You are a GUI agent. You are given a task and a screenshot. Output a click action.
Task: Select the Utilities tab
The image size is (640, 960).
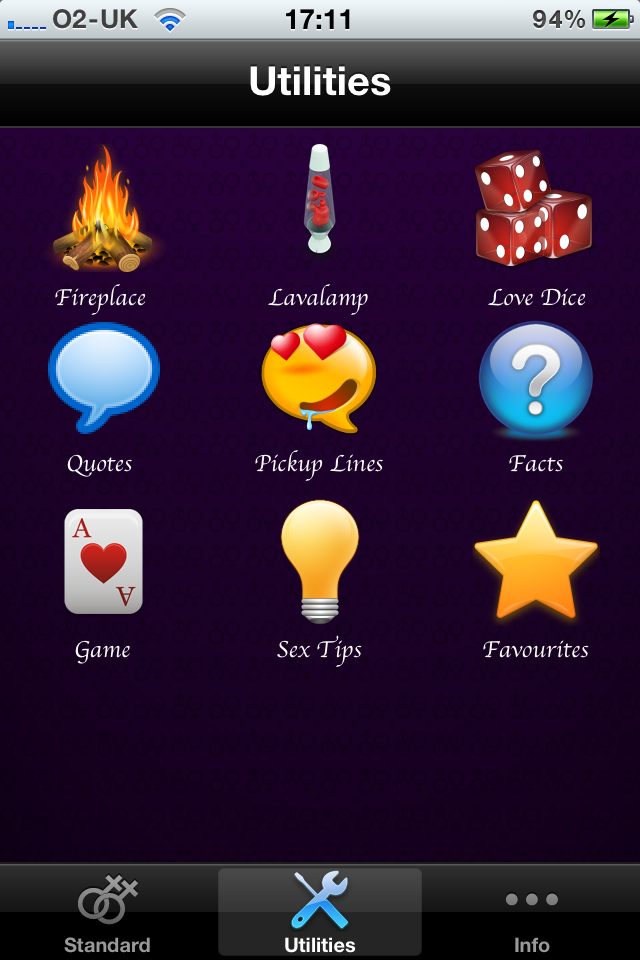pyautogui.click(x=320, y=912)
